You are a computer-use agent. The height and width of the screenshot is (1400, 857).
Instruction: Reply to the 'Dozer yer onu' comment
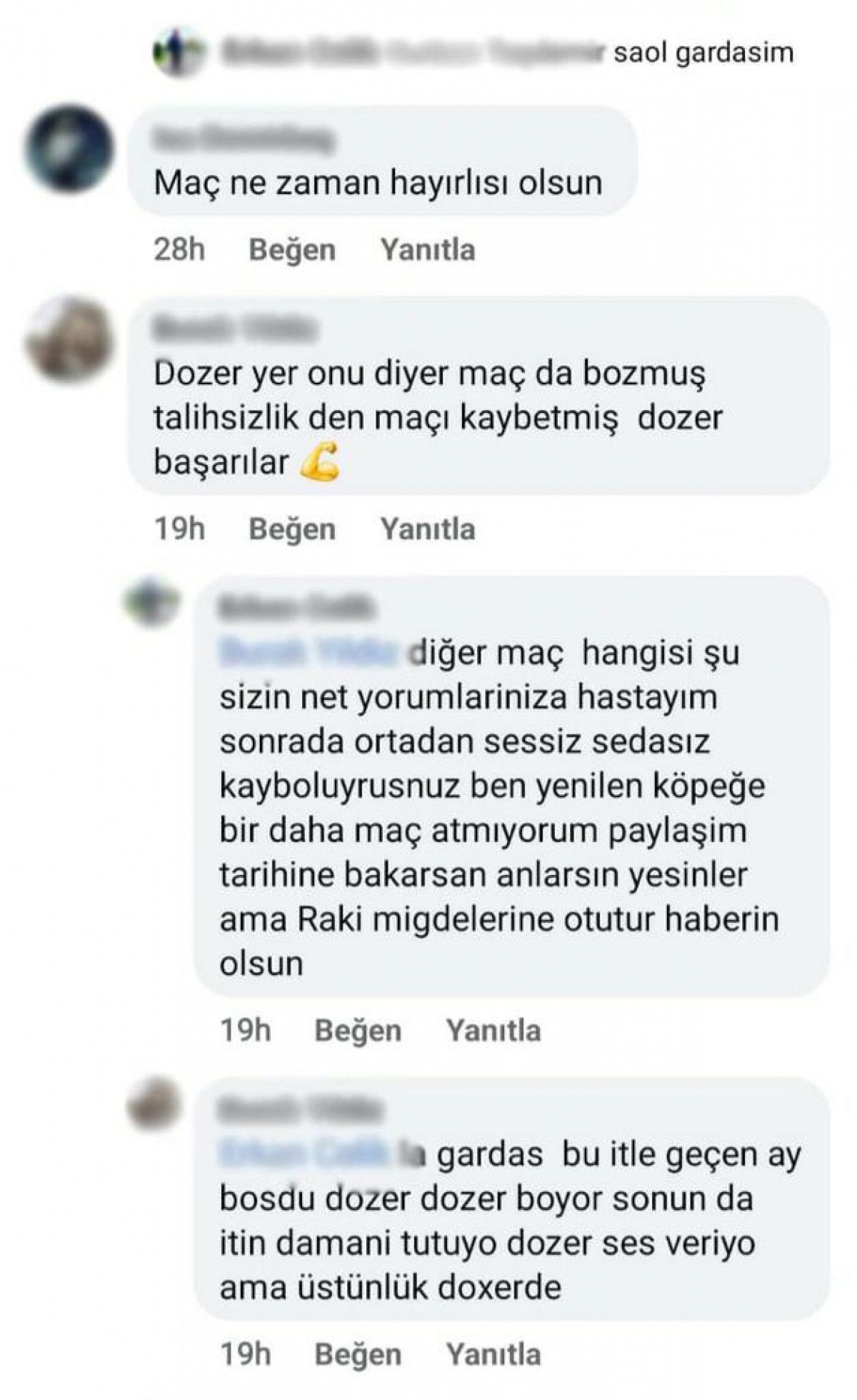coord(427,529)
